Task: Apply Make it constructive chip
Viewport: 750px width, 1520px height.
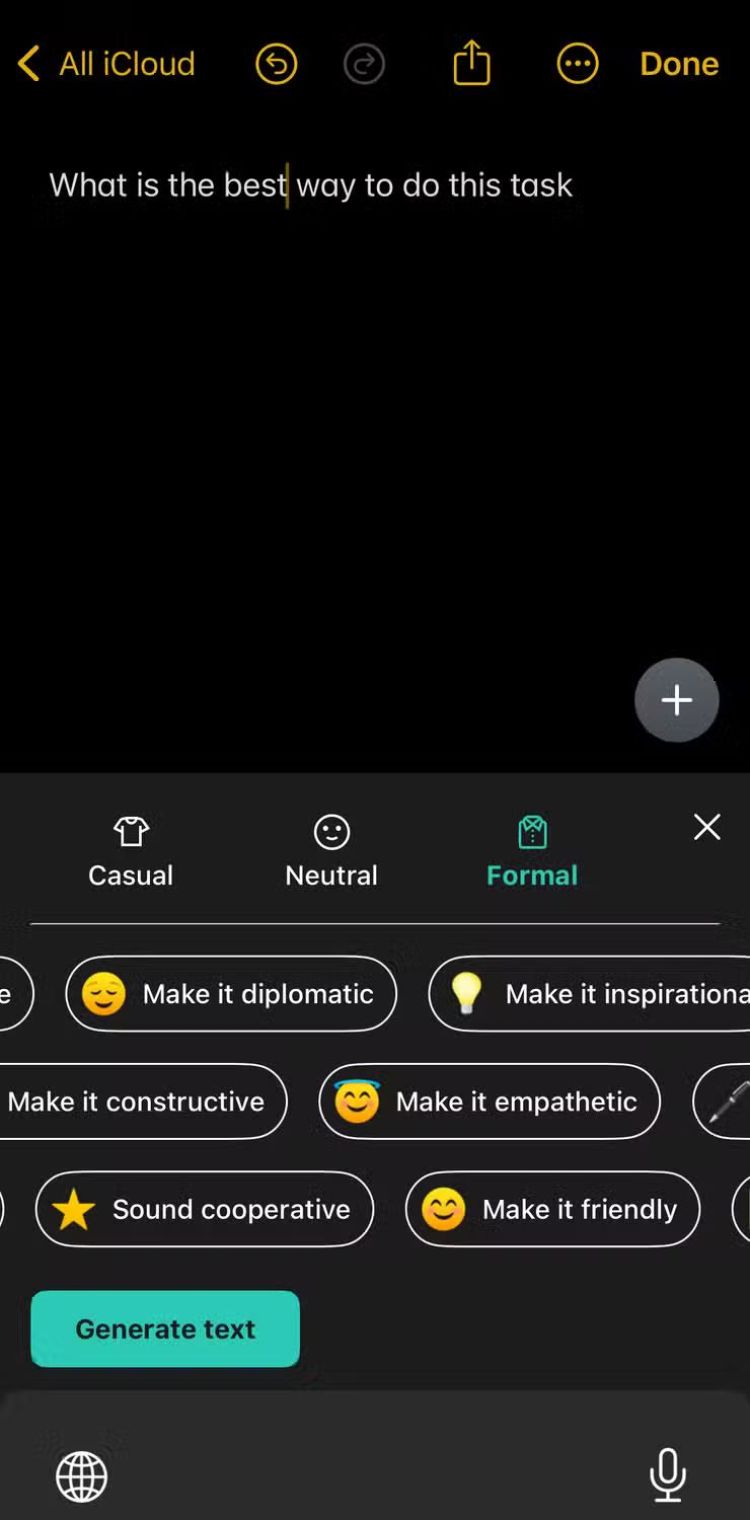Action: pos(140,1101)
